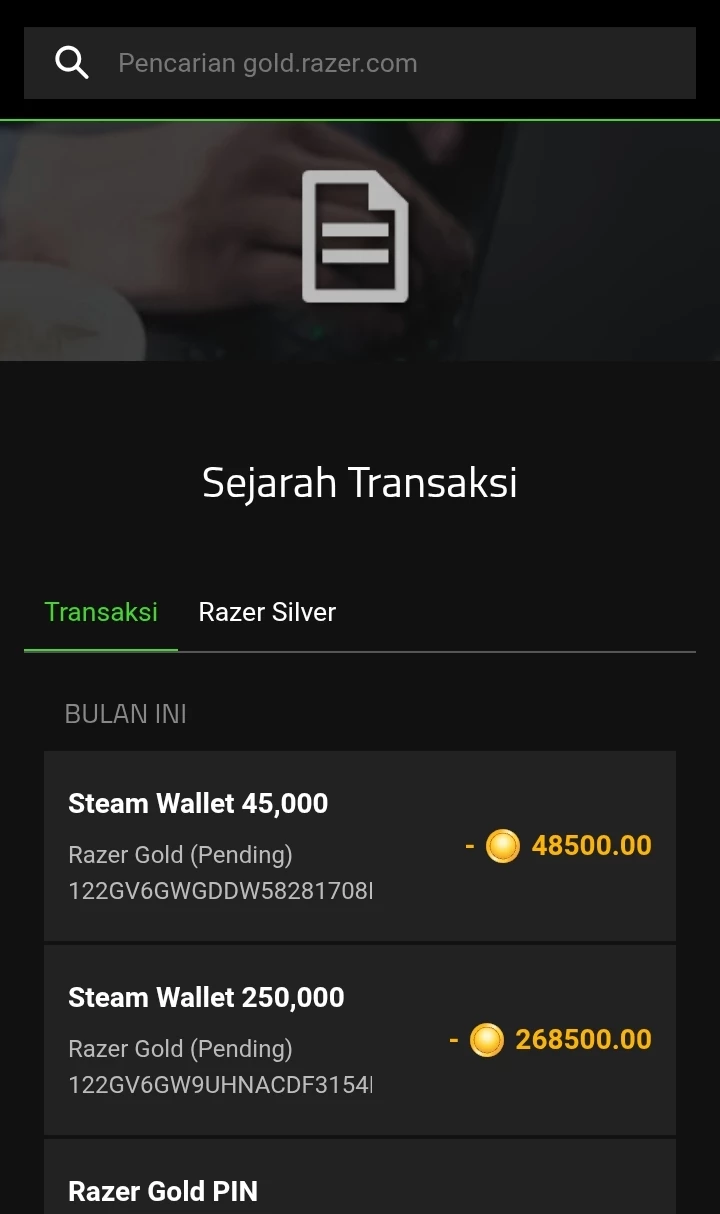Open the Steam Wallet 45,000 transaction
Viewport: 720px width, 1214px height.
(x=360, y=845)
